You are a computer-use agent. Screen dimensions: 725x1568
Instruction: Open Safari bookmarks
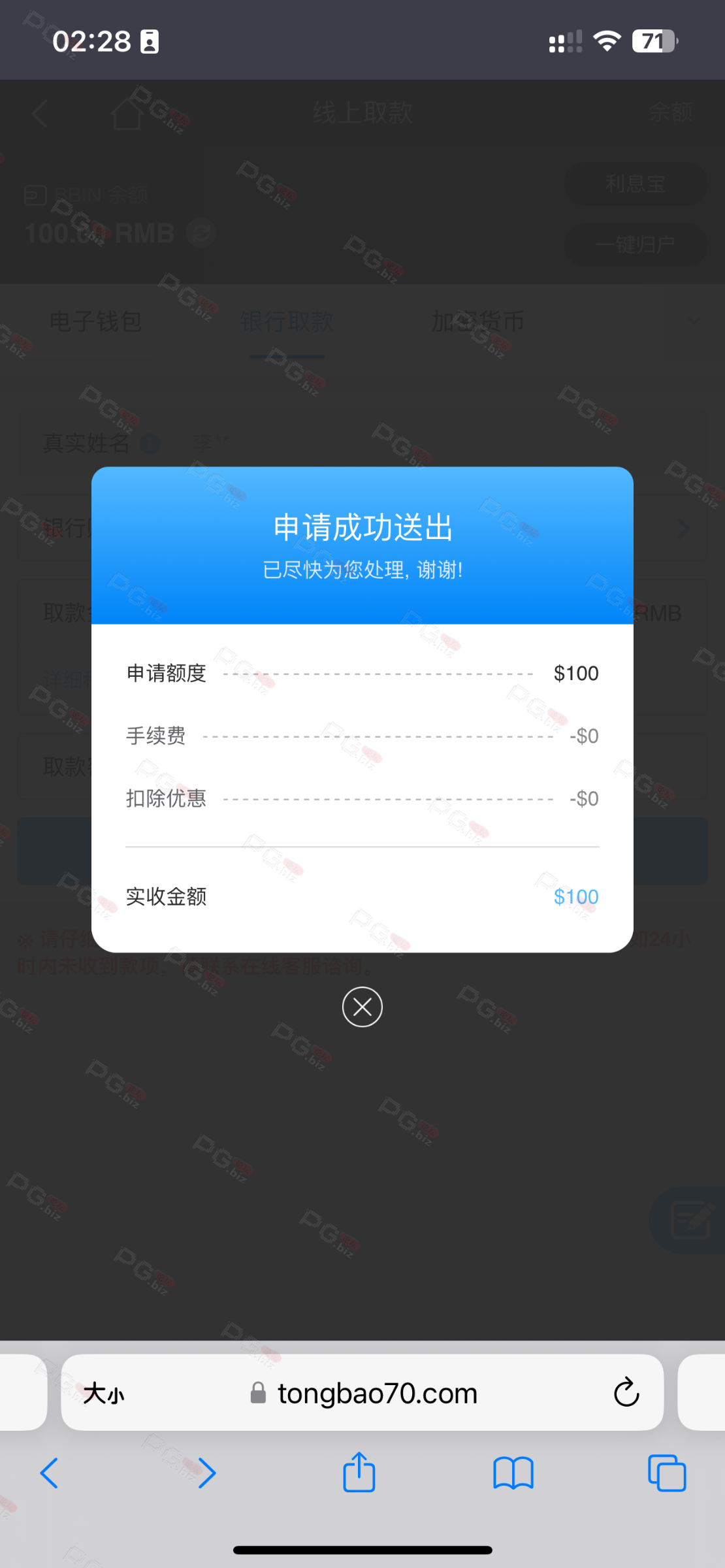click(x=513, y=1473)
